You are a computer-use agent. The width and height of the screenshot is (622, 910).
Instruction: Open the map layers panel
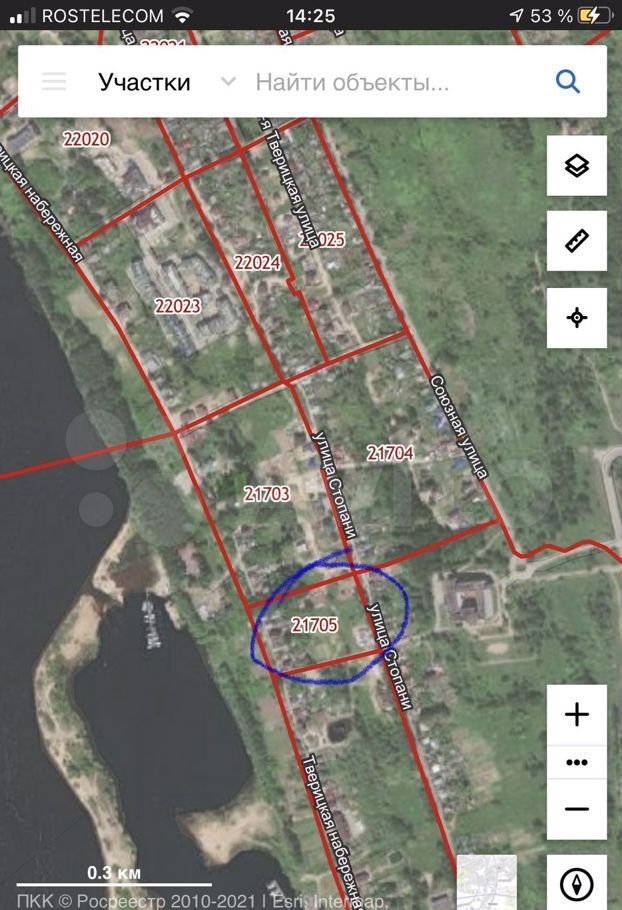point(577,165)
